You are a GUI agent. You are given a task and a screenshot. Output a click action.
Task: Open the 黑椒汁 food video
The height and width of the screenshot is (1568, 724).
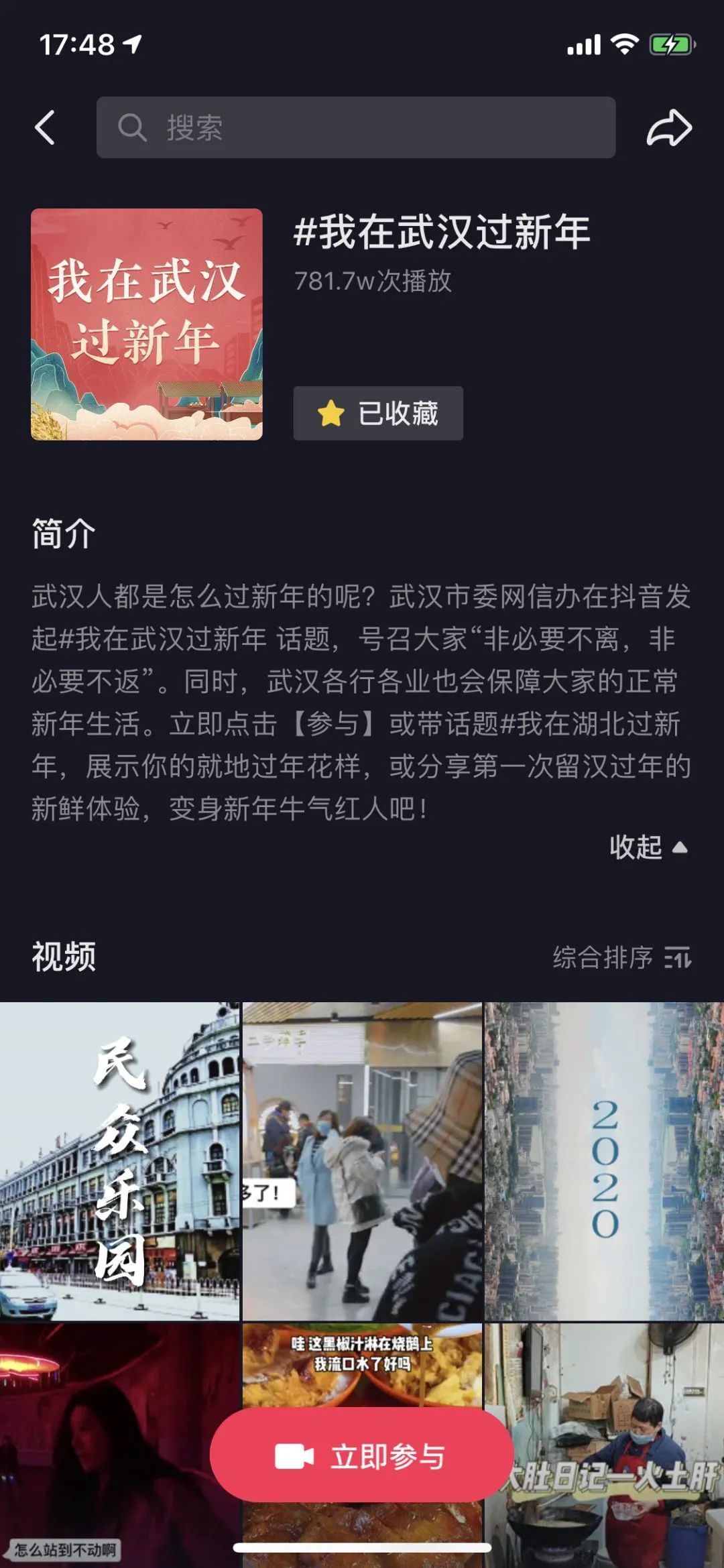tap(362, 1368)
